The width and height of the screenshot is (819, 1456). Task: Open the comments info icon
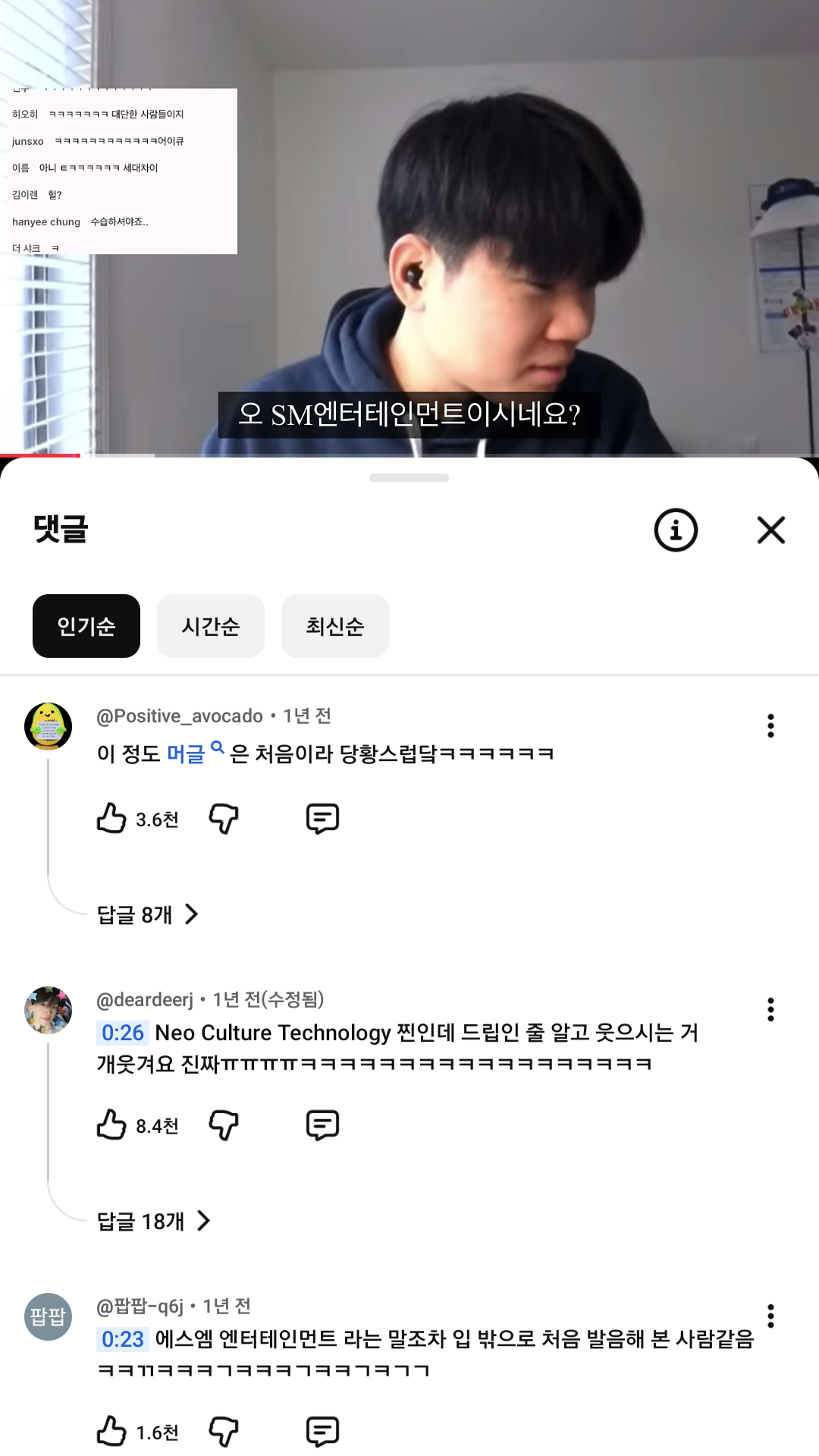[676, 530]
